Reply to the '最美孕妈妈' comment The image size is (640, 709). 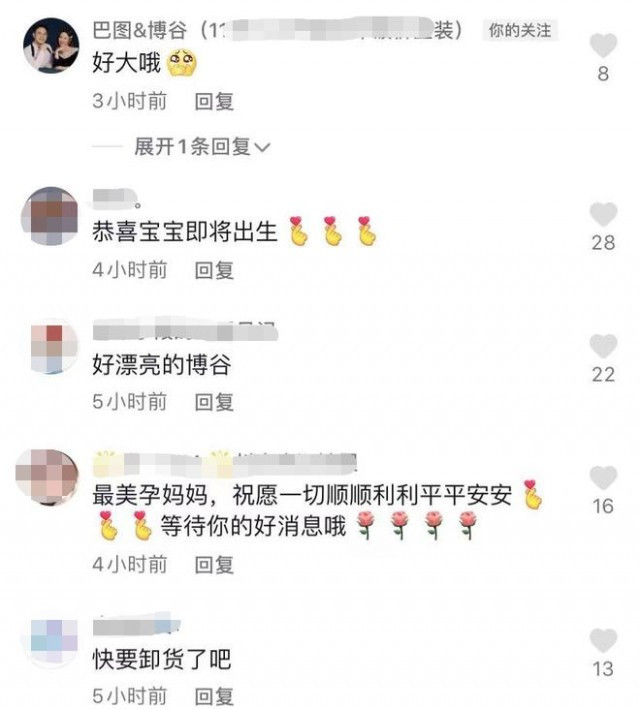point(214,564)
